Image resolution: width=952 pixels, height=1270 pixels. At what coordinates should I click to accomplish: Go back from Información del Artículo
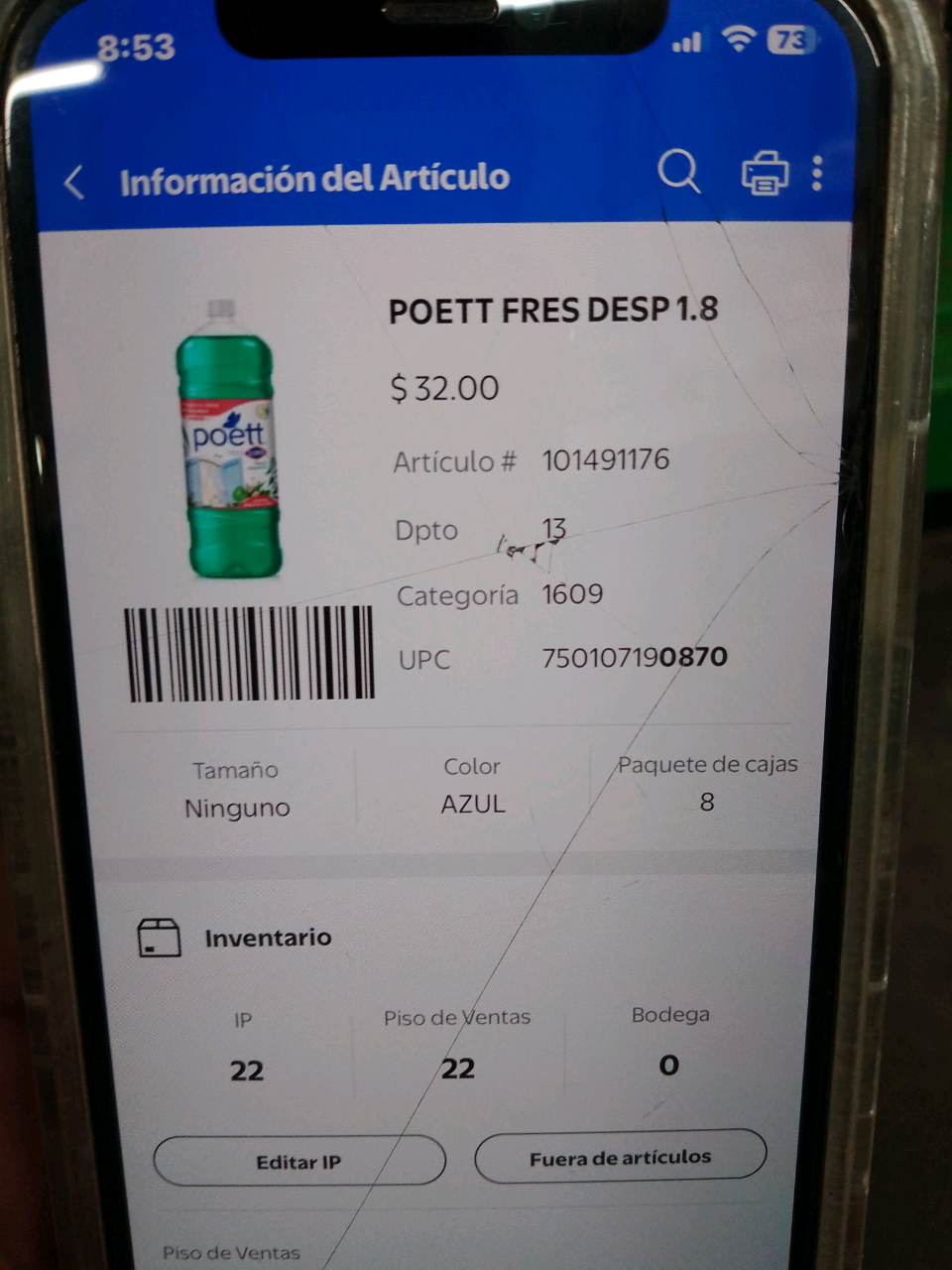pos(74,183)
